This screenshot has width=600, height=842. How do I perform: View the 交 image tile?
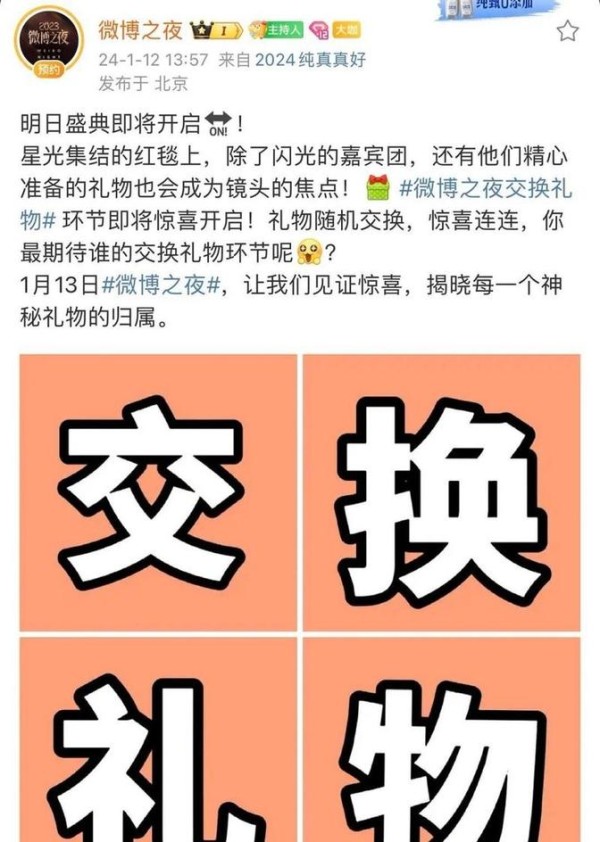click(x=158, y=492)
